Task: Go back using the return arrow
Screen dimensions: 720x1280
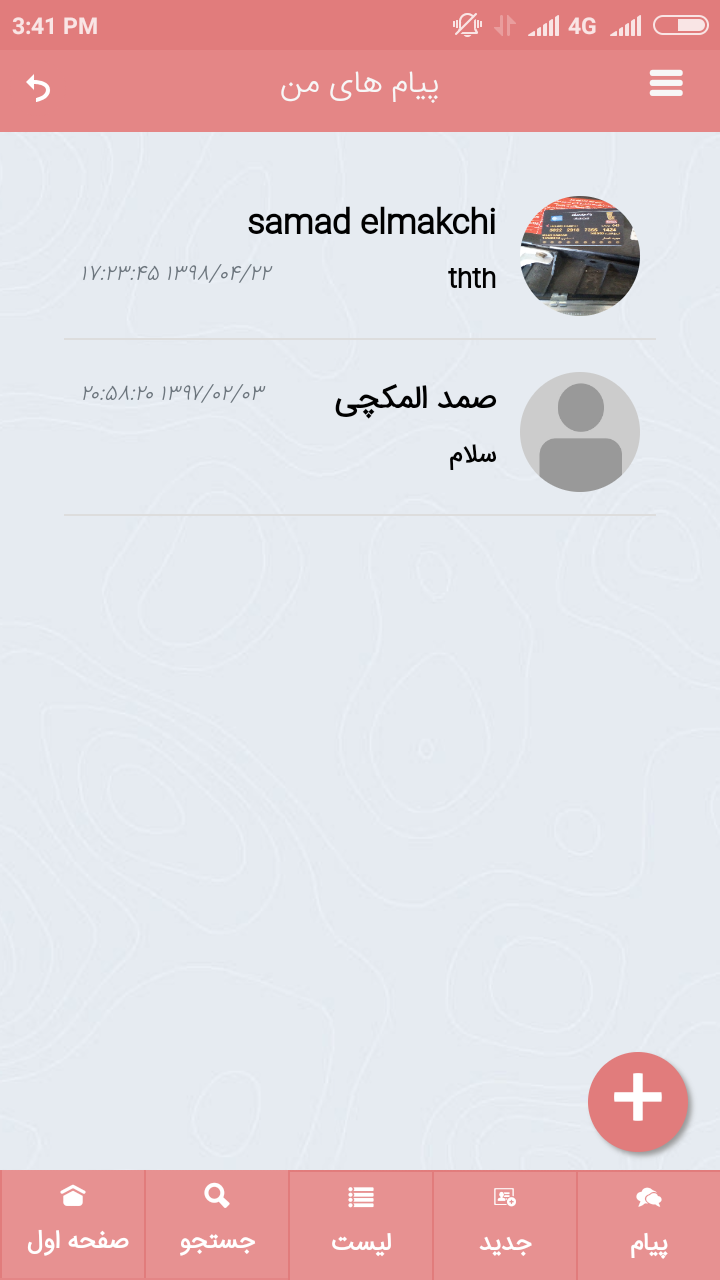Action: pyautogui.click(x=38, y=88)
